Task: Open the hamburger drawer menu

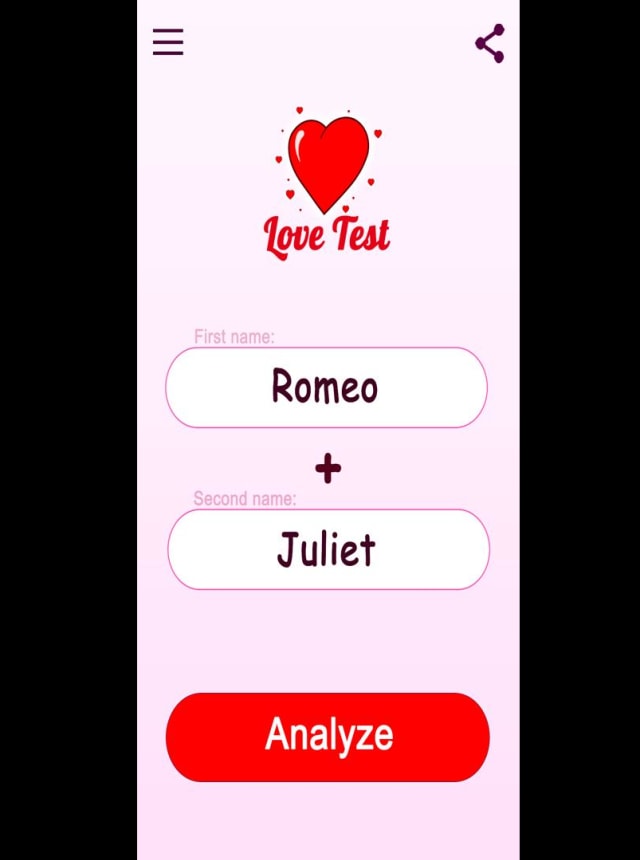Action: (x=168, y=42)
